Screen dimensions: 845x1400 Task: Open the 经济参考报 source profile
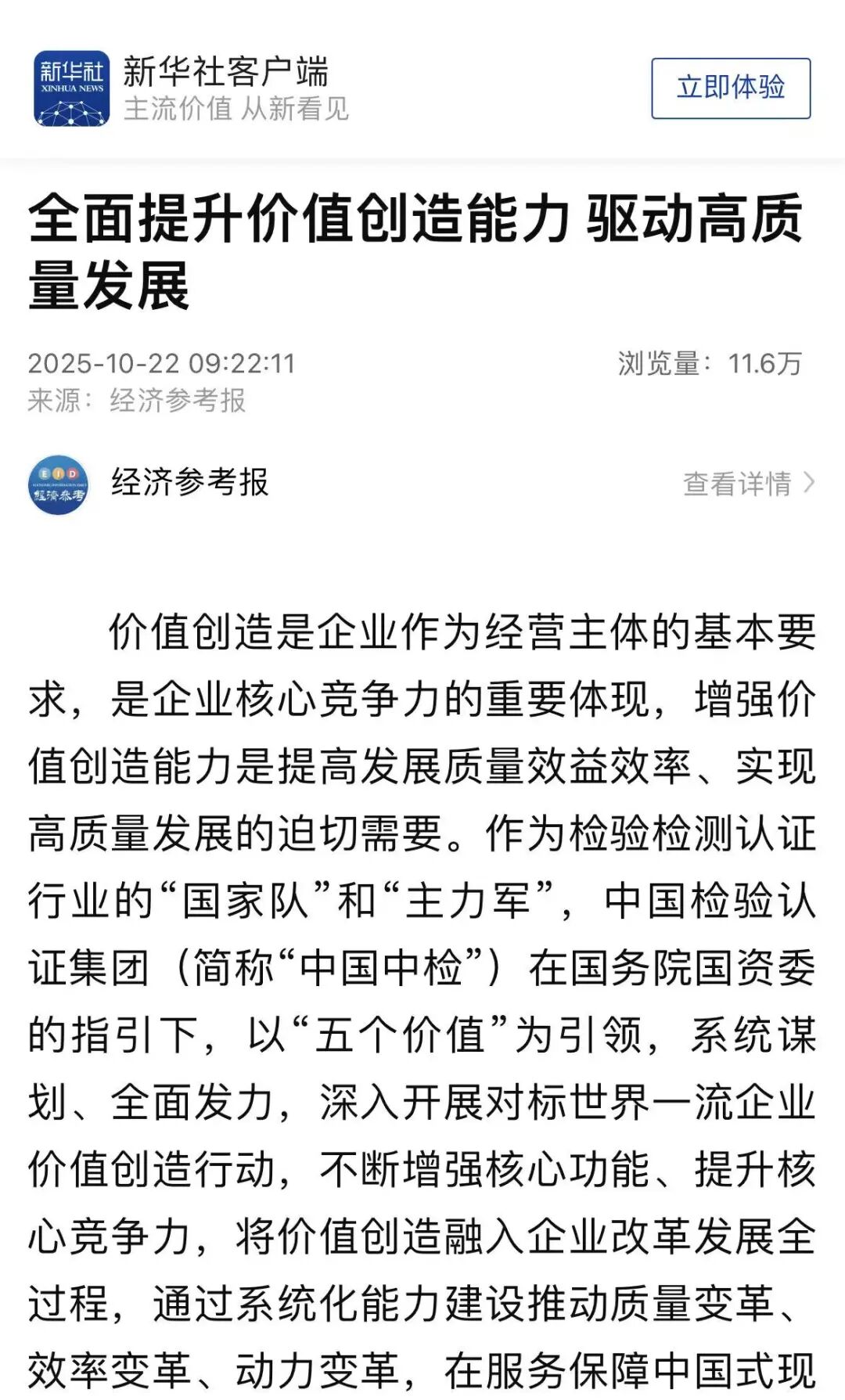(x=189, y=482)
